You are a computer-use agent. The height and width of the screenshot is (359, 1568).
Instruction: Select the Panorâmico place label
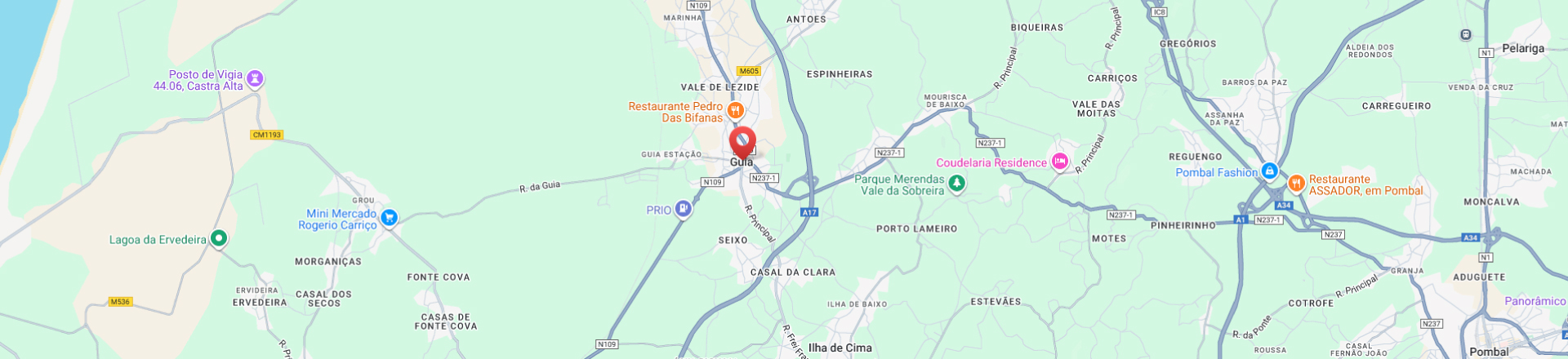click(x=1535, y=301)
